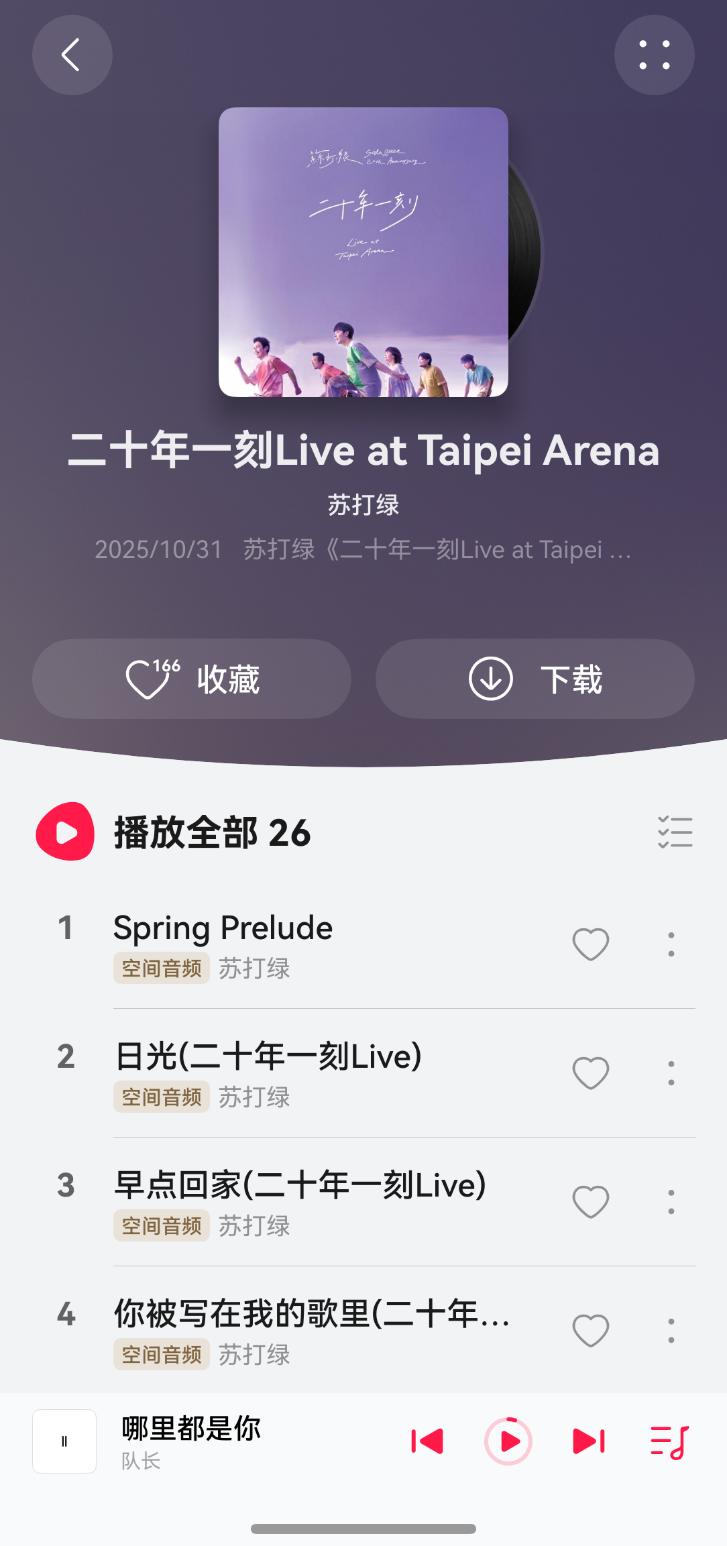Skip to the next track
Image resolution: width=727 pixels, height=1546 pixels.
click(588, 1441)
